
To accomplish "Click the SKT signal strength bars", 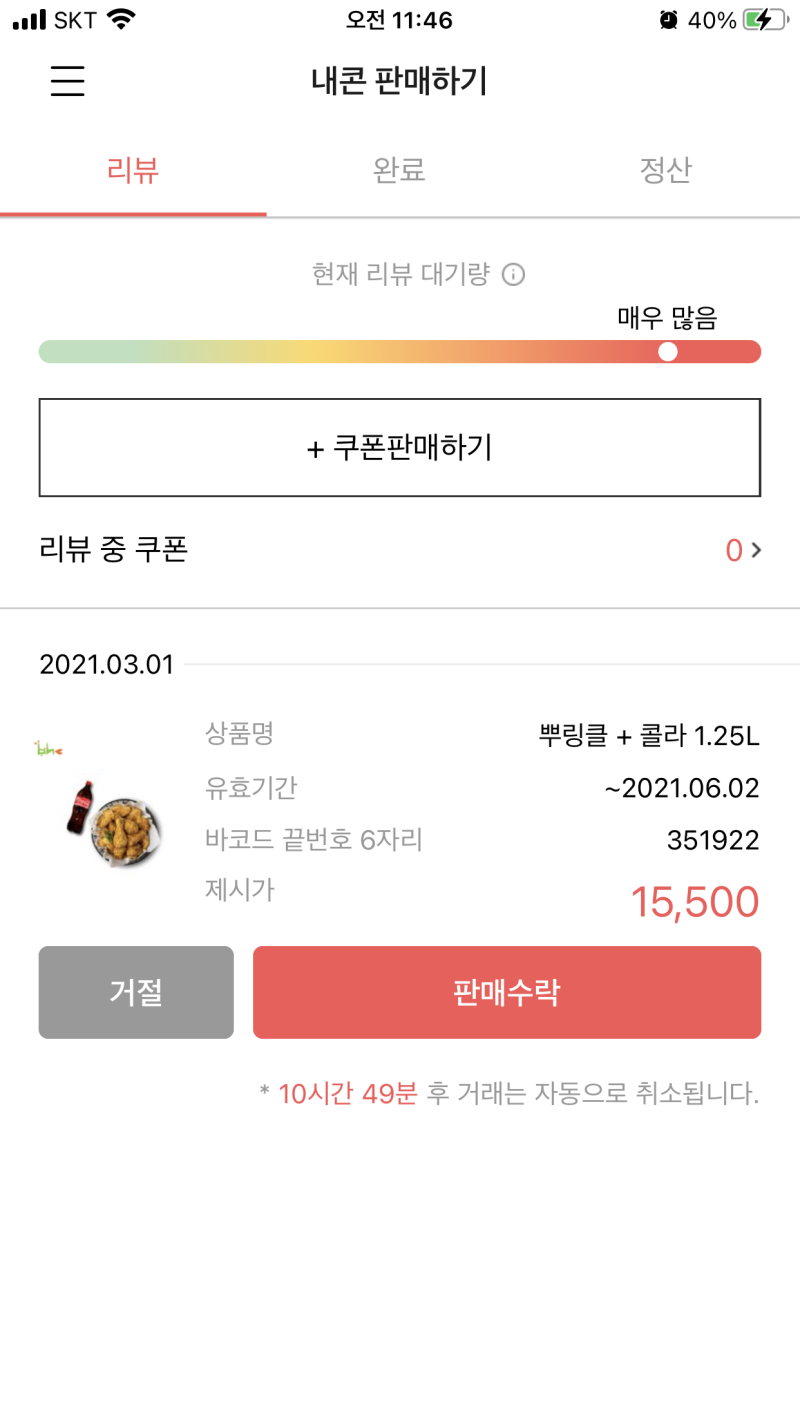I will [27, 17].
